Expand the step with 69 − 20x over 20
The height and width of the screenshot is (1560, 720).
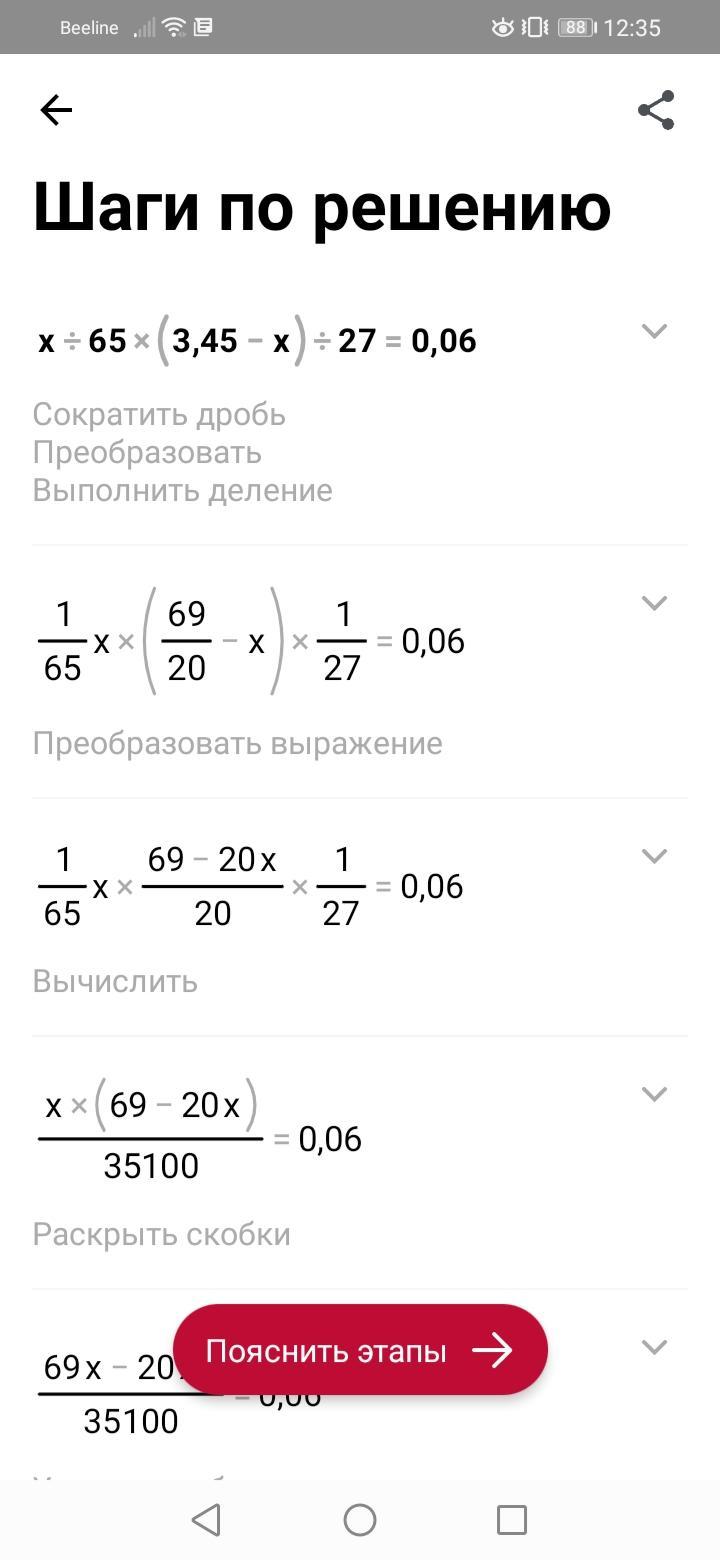[x=654, y=856]
